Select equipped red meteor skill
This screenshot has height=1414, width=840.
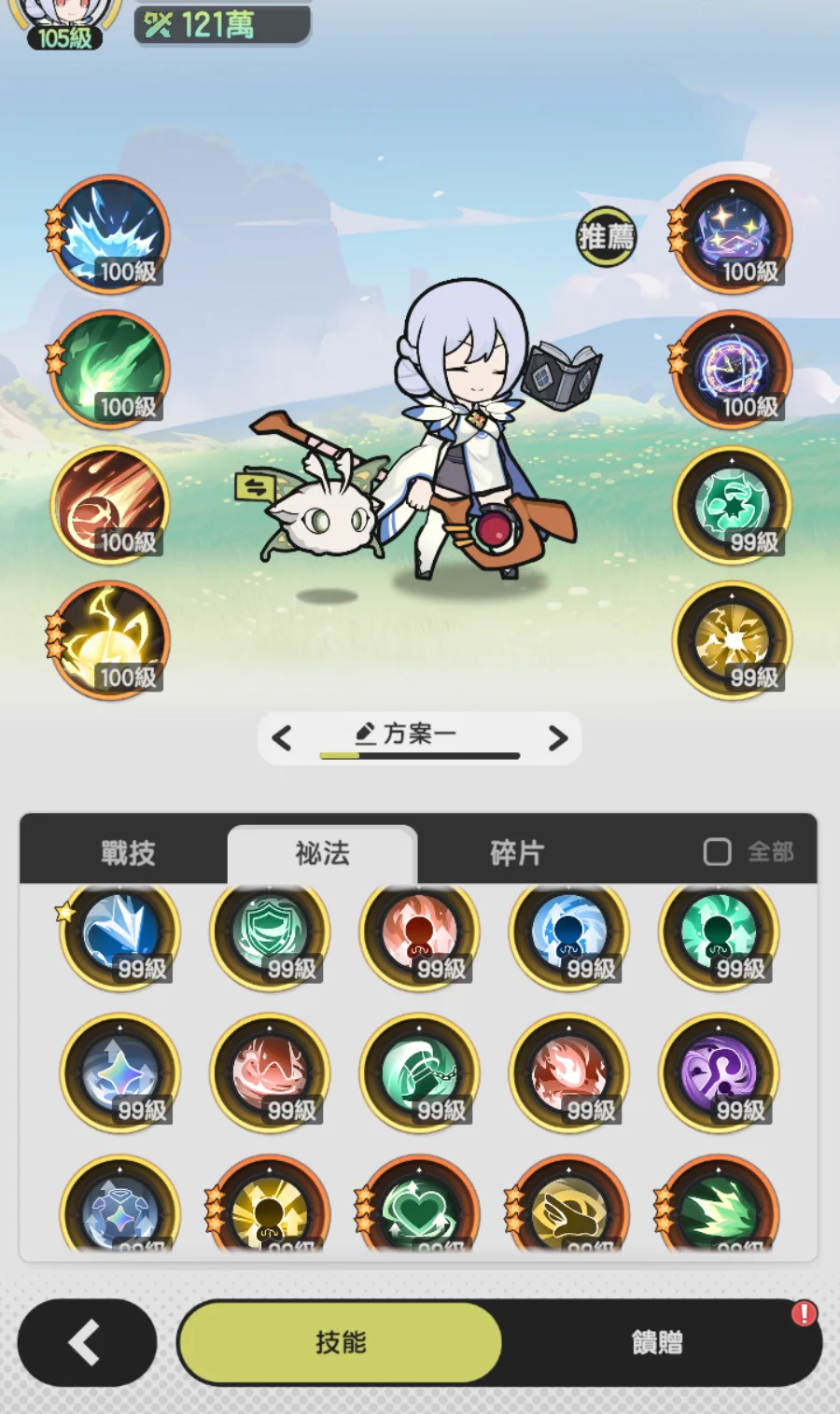[x=110, y=505]
